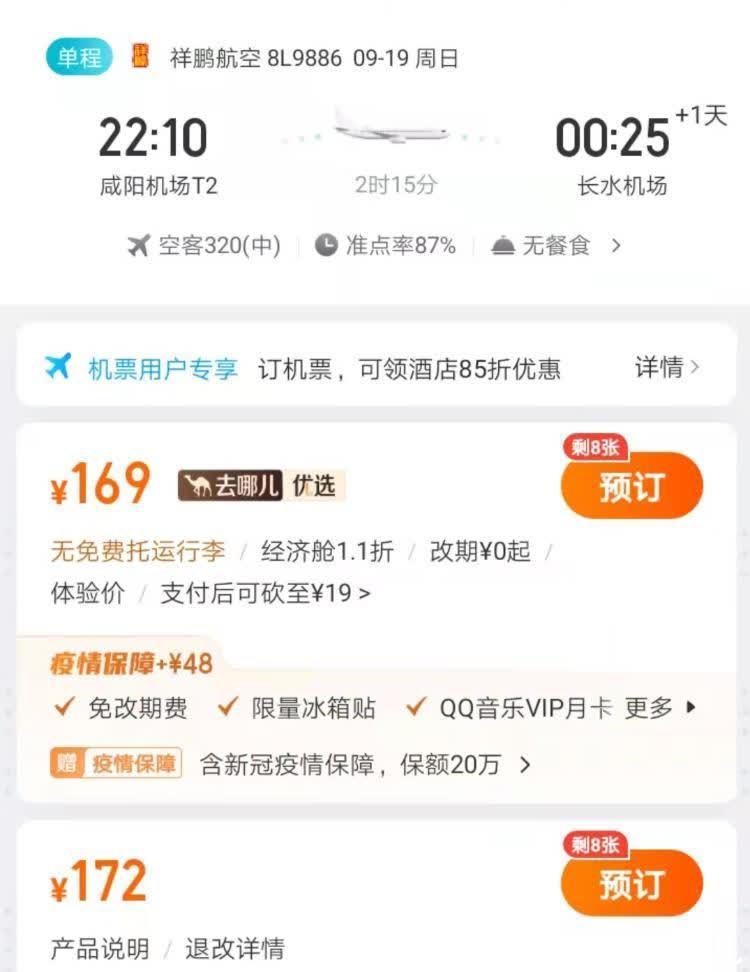750x972 pixels.
Task: View 产品说明 for the ¥172 fare
Action: (100, 948)
